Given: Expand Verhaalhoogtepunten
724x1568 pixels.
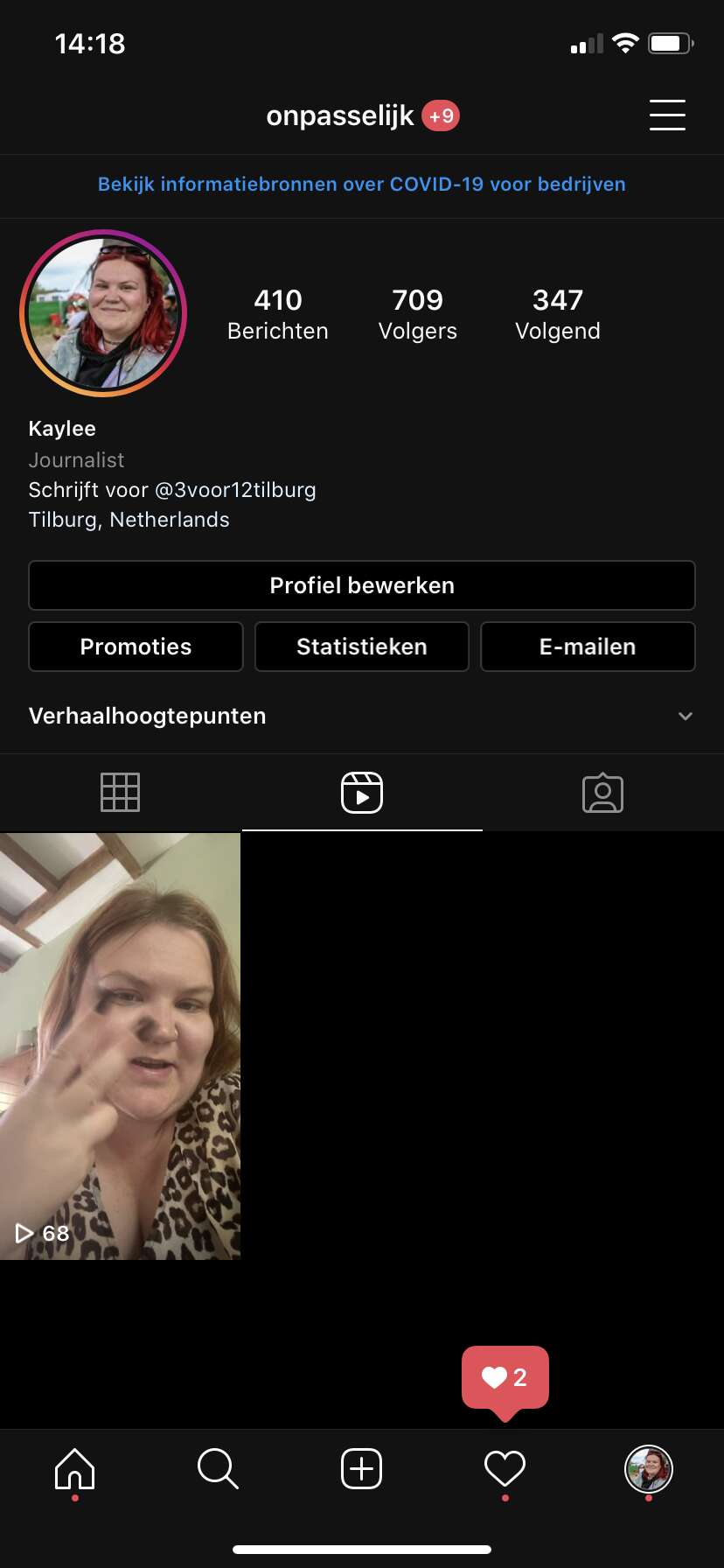Looking at the screenshot, I should [x=362, y=716].
